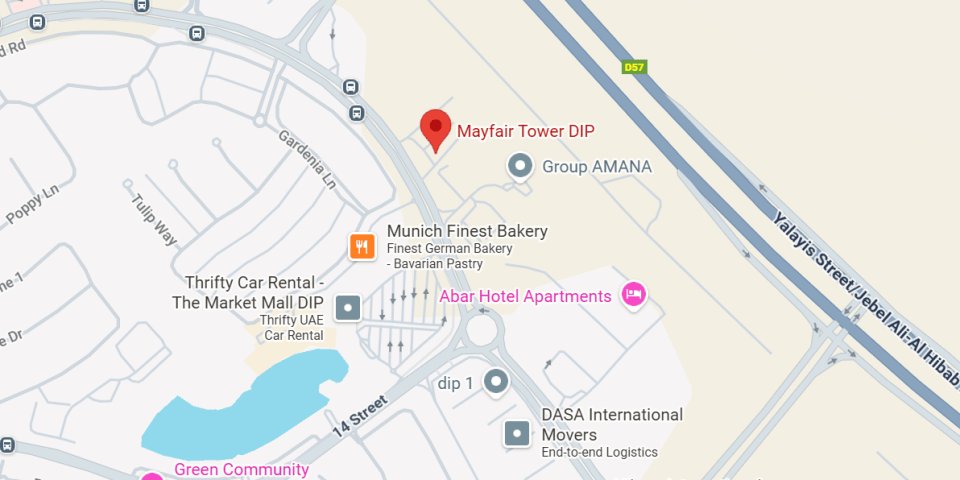Select the Munich Finest Bakery restaurant marker
Image resolution: width=960 pixels, height=480 pixels.
[362, 246]
